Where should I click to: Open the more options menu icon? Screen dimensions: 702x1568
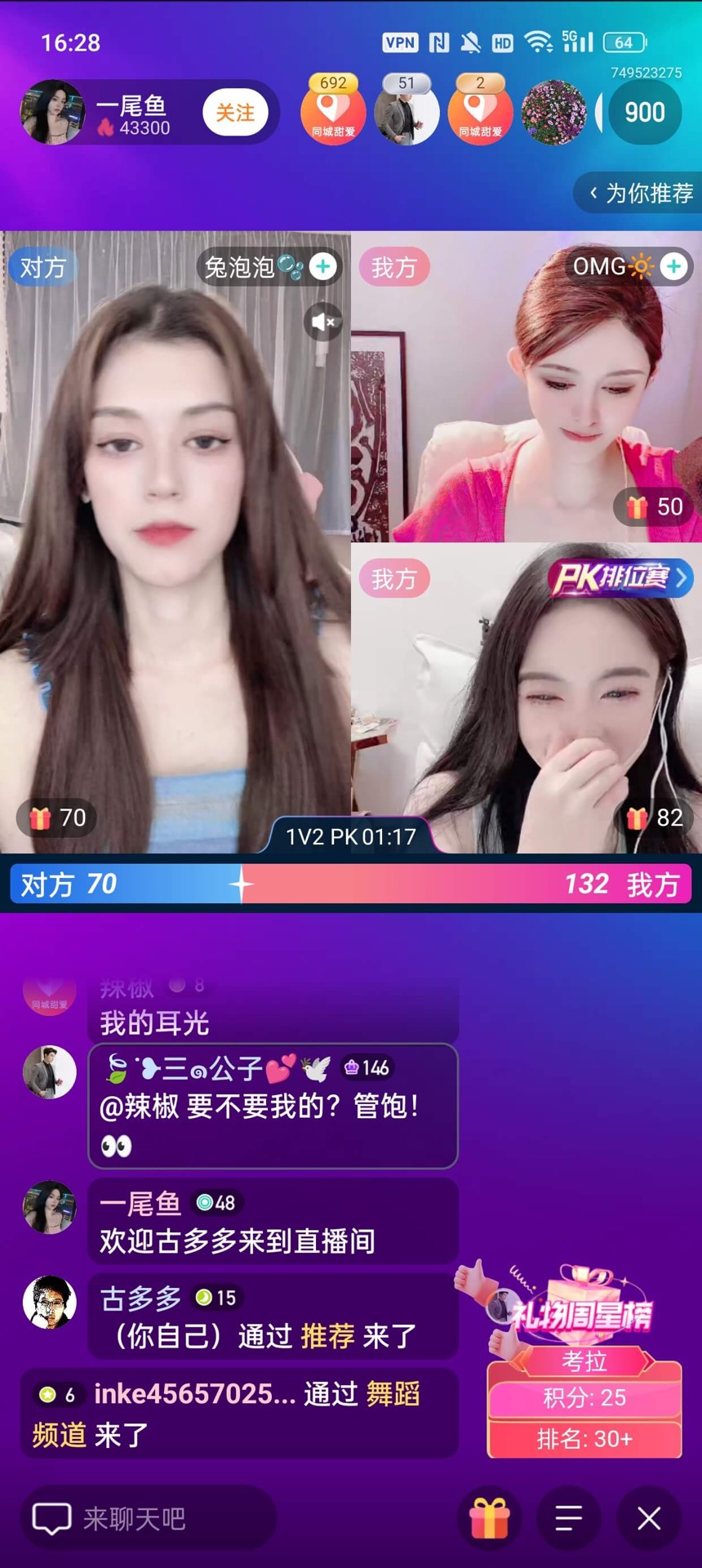[x=569, y=1519]
